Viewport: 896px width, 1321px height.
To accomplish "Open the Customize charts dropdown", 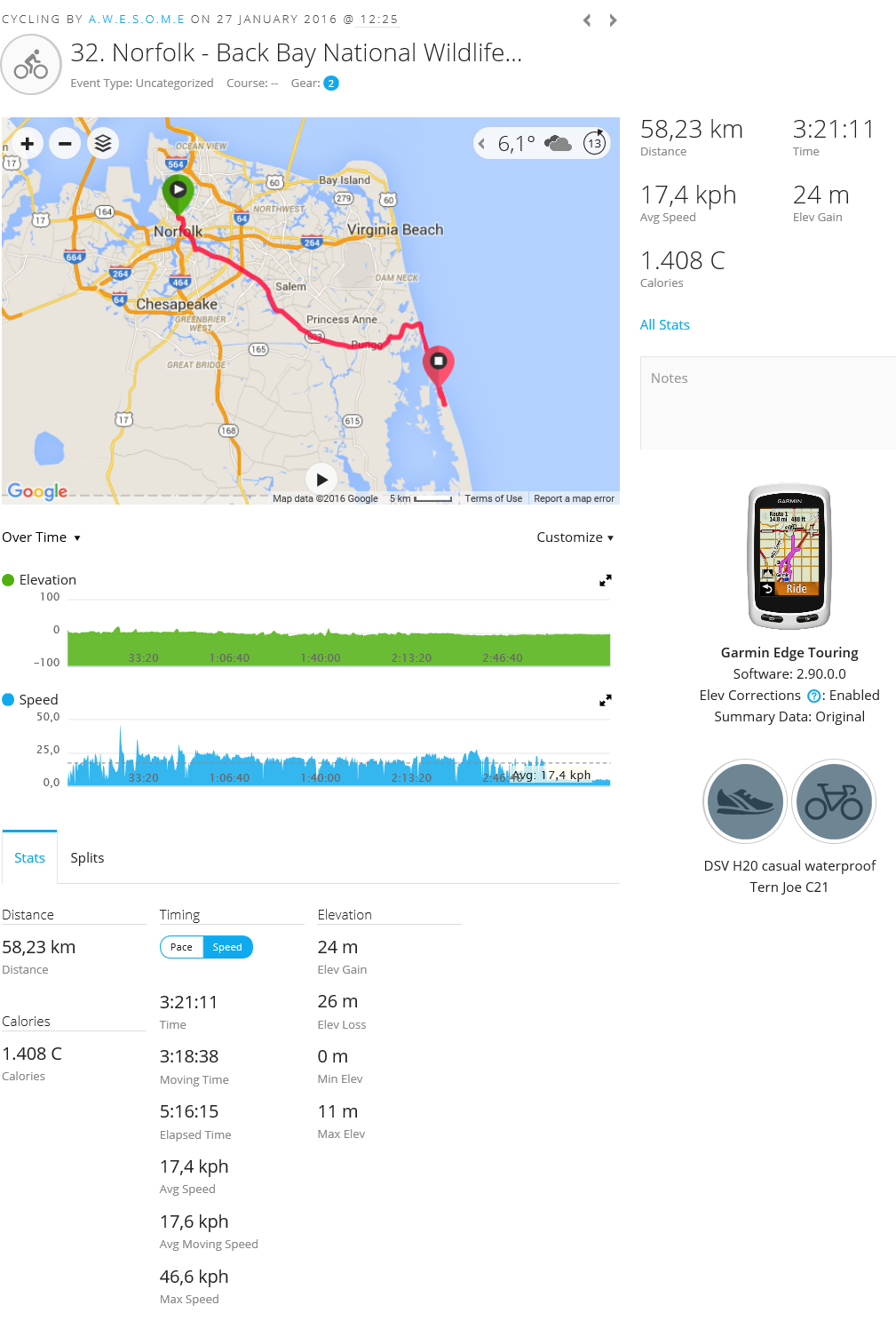I will [x=575, y=537].
